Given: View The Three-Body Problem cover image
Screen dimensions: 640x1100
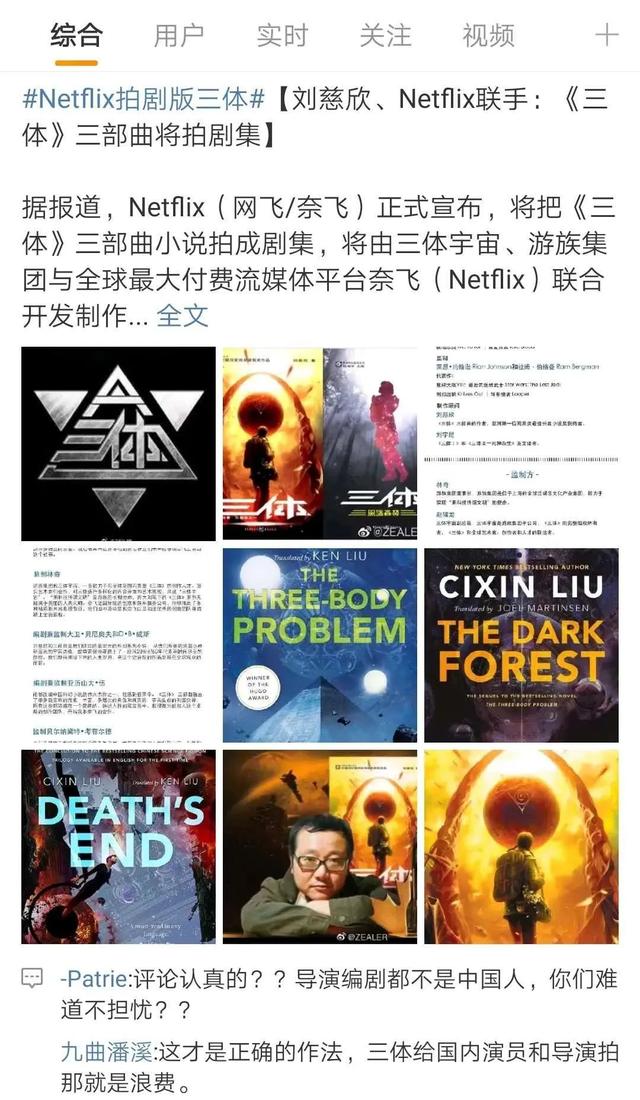Looking at the screenshot, I should [320, 645].
